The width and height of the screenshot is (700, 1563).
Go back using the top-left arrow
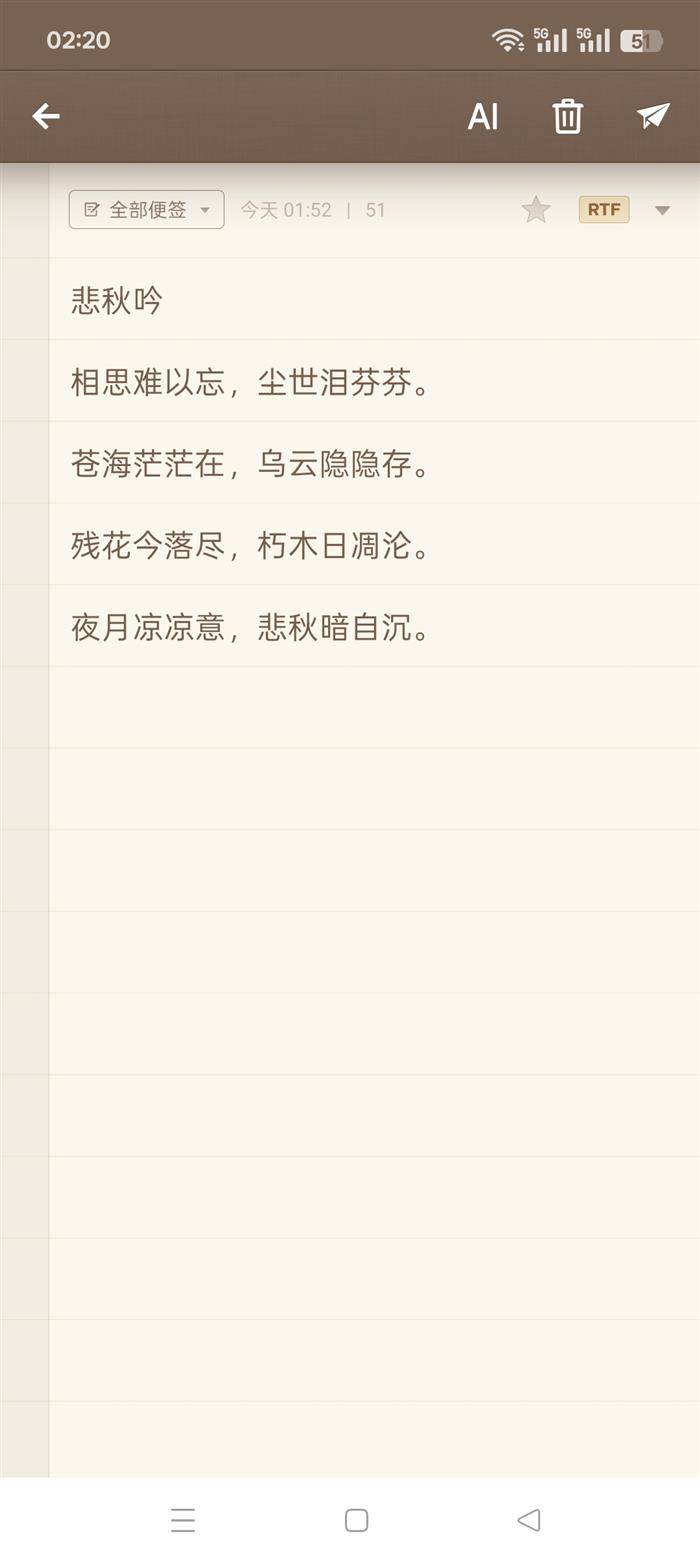pos(46,116)
